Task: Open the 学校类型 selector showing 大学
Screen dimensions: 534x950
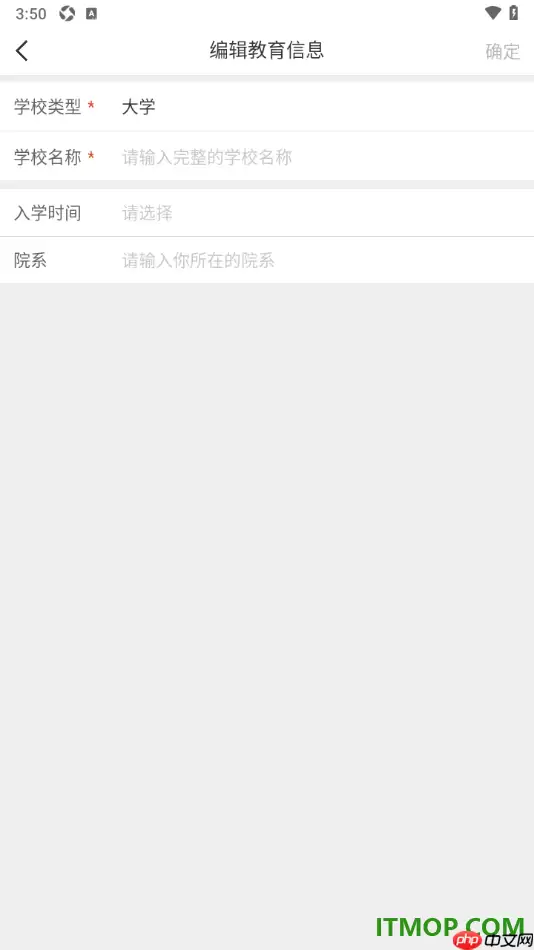Action: tap(267, 107)
